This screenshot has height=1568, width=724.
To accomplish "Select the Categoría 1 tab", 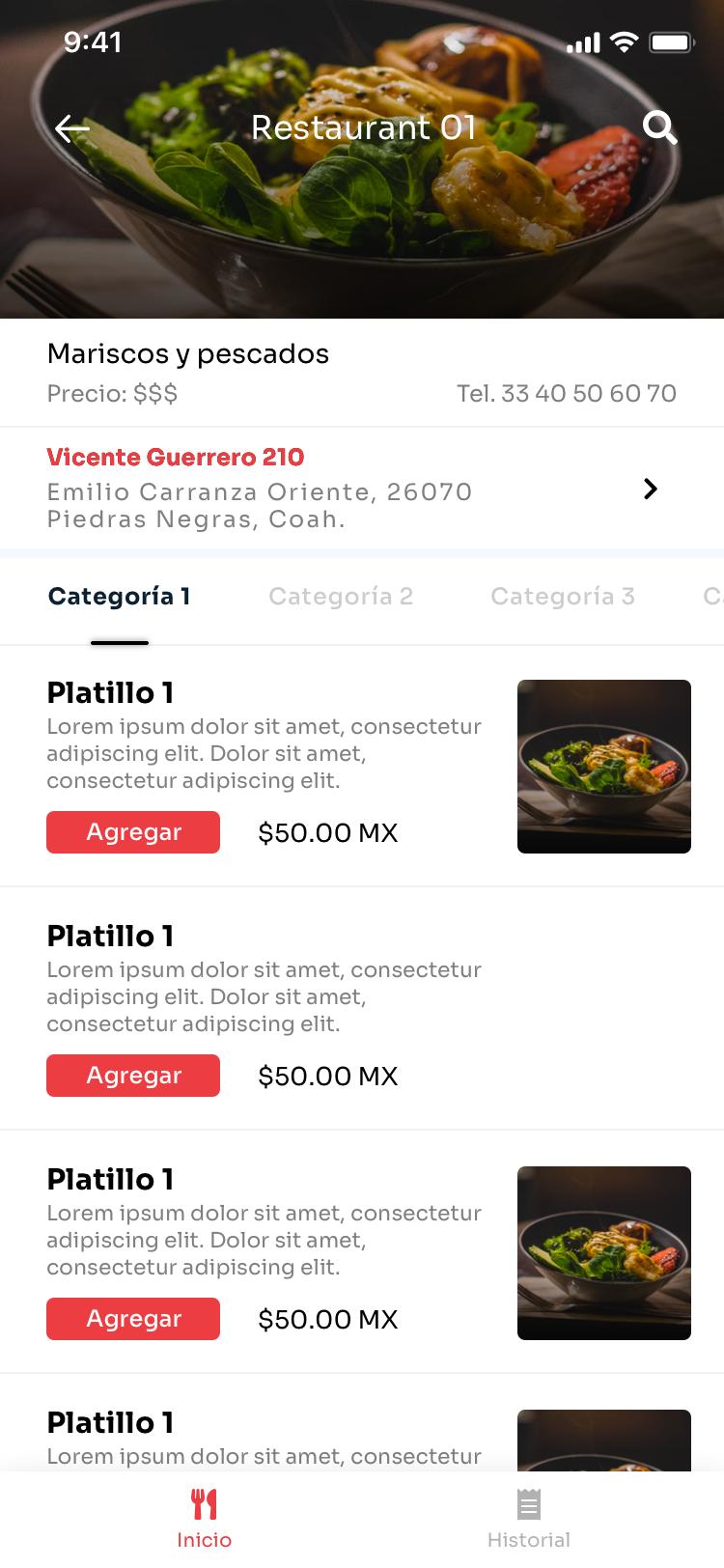I will [x=120, y=597].
